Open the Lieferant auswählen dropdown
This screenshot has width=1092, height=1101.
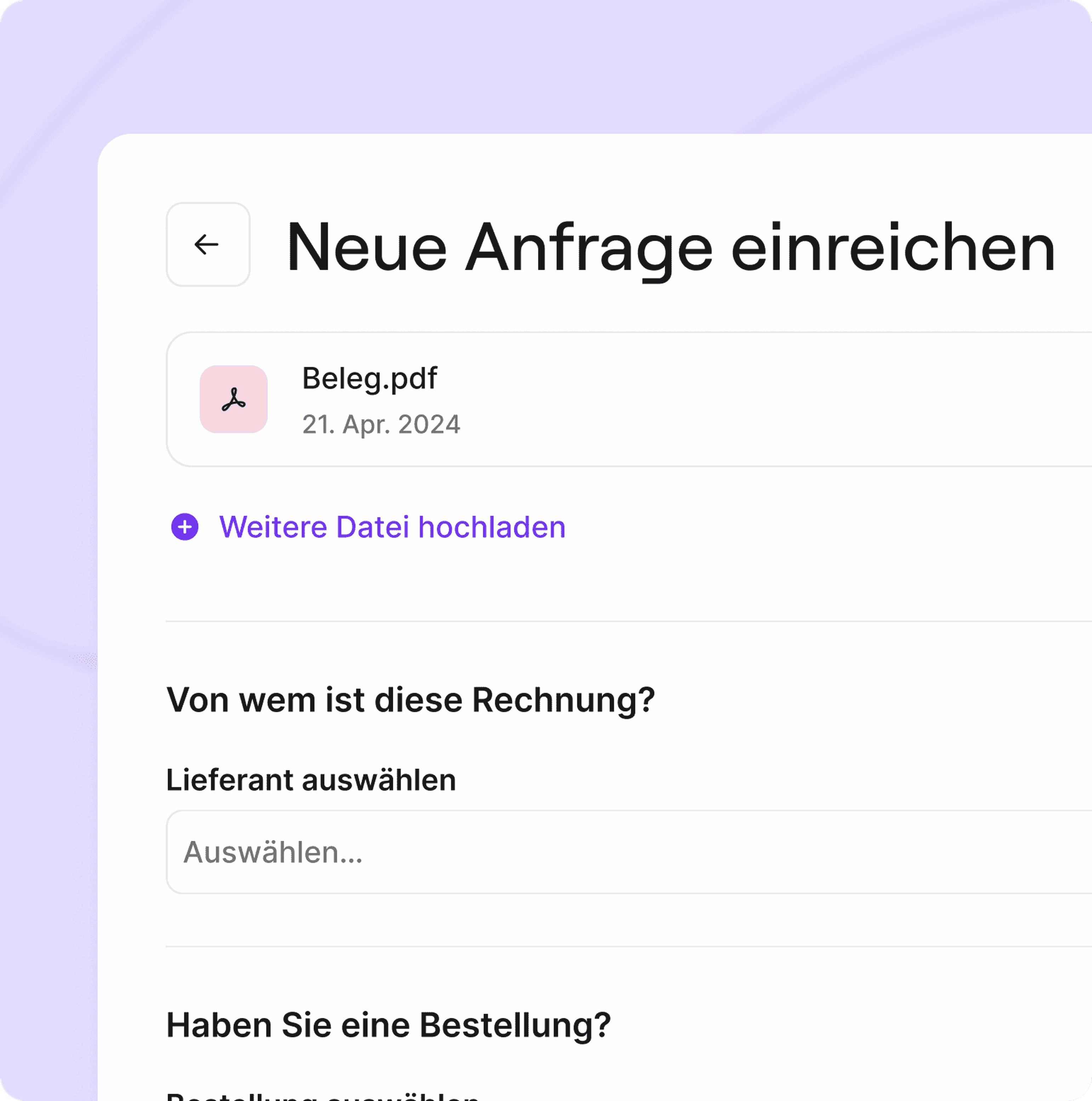click(x=629, y=852)
